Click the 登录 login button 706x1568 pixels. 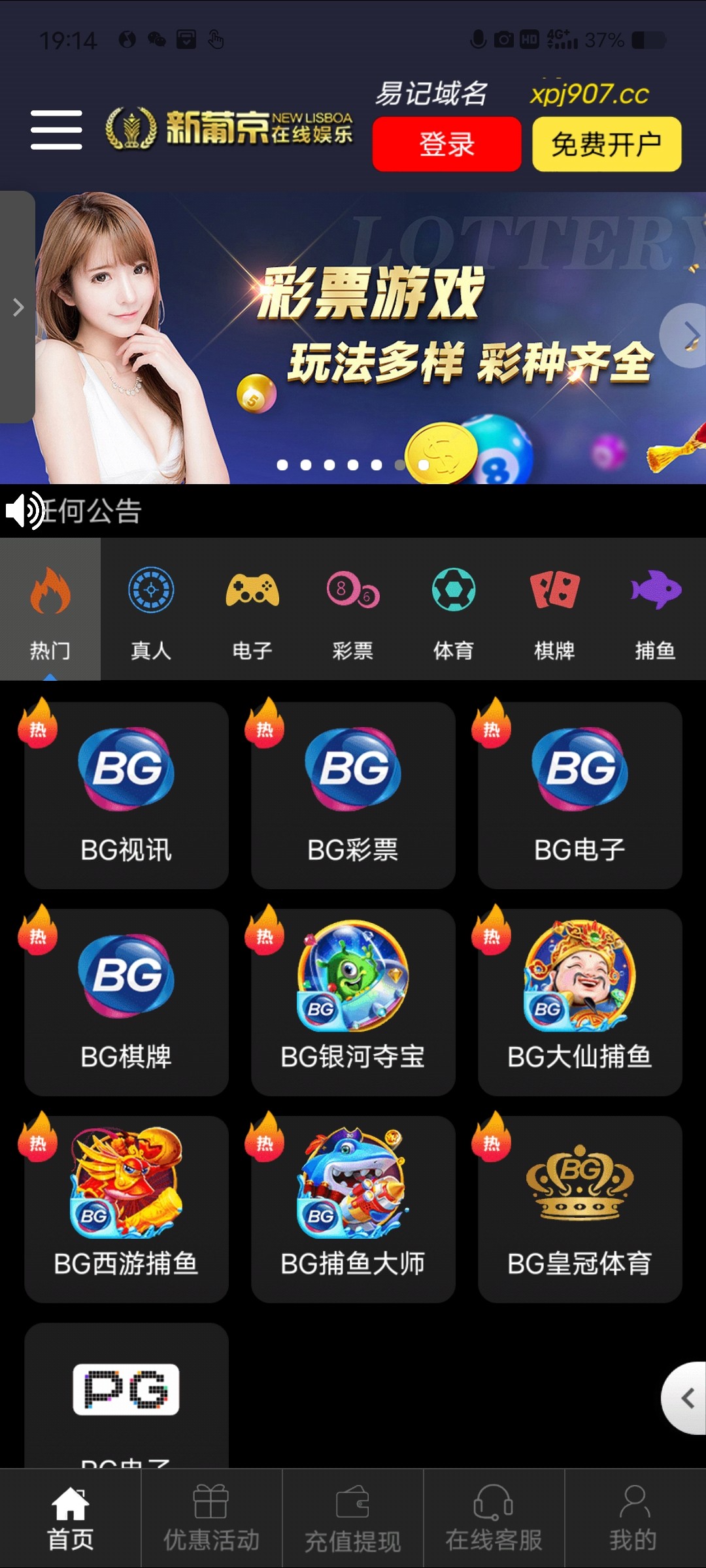point(447,144)
